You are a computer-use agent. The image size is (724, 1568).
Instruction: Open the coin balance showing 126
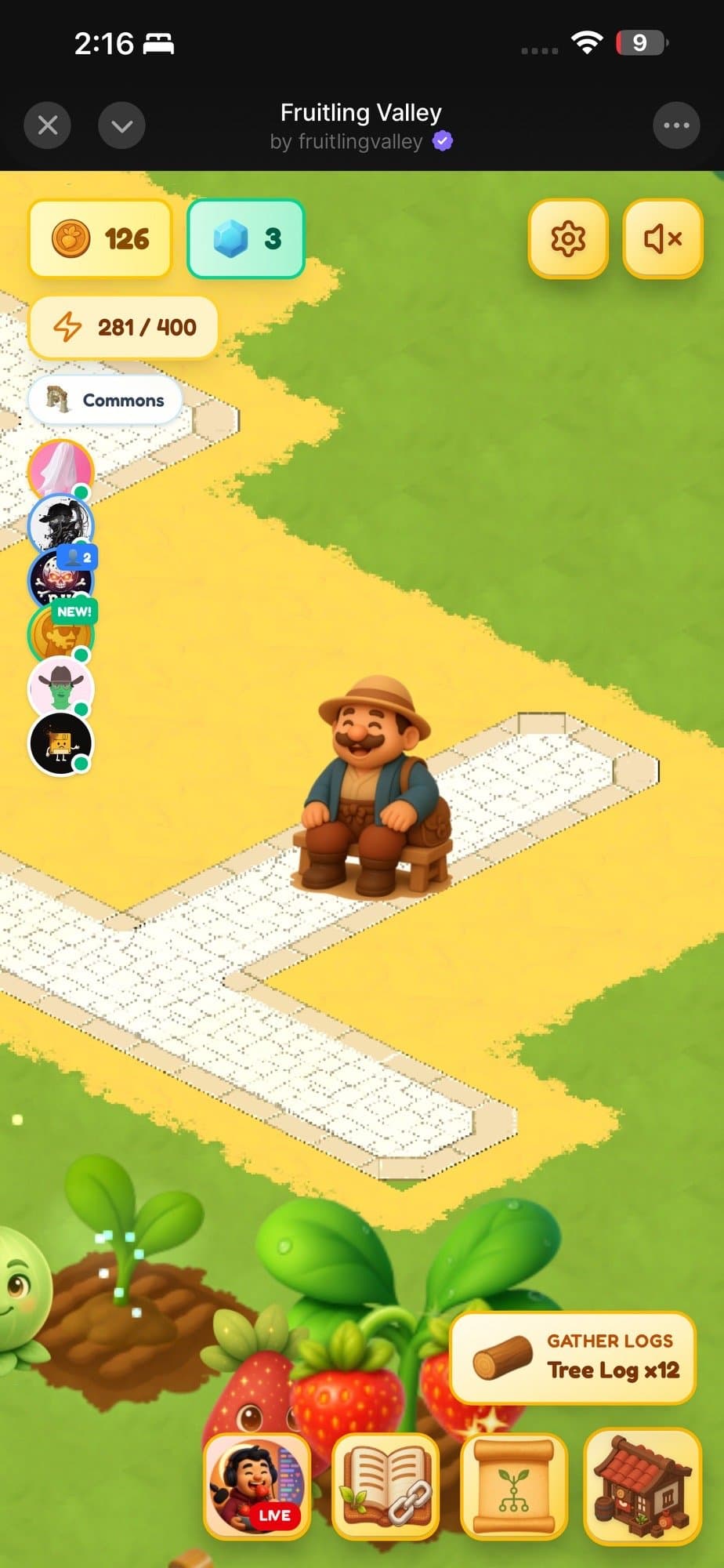[100, 238]
